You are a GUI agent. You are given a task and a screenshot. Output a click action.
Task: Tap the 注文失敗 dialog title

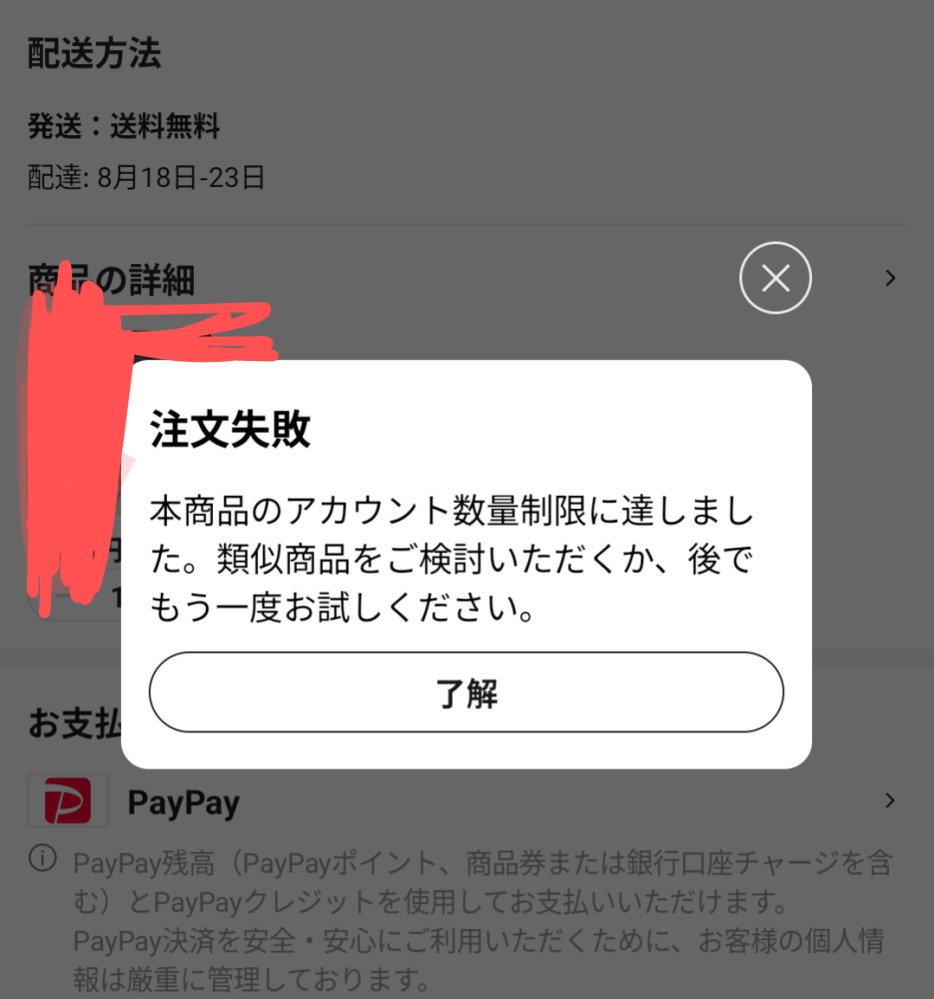tap(229, 431)
